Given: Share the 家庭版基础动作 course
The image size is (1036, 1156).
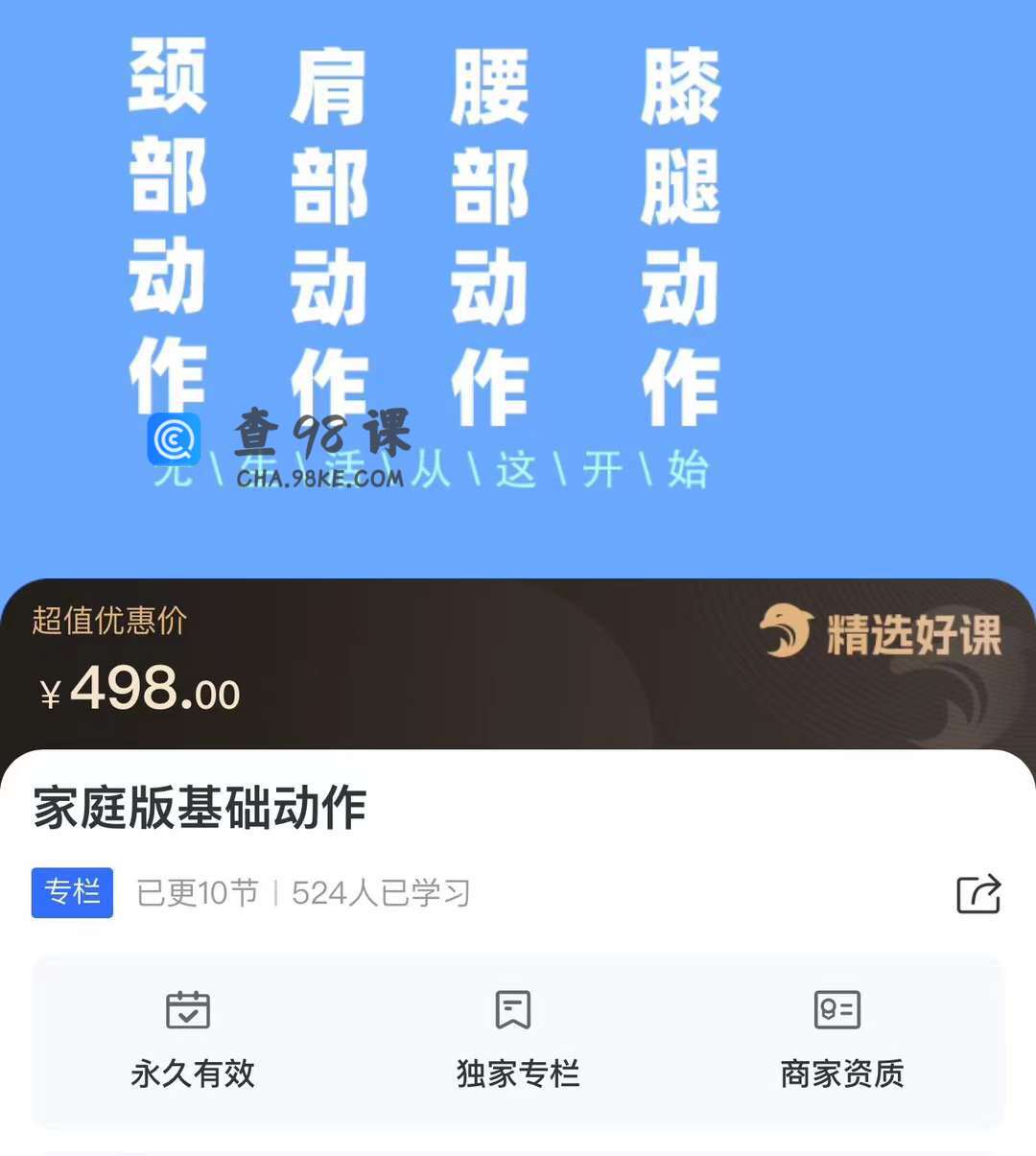Looking at the screenshot, I should pos(978,894).
